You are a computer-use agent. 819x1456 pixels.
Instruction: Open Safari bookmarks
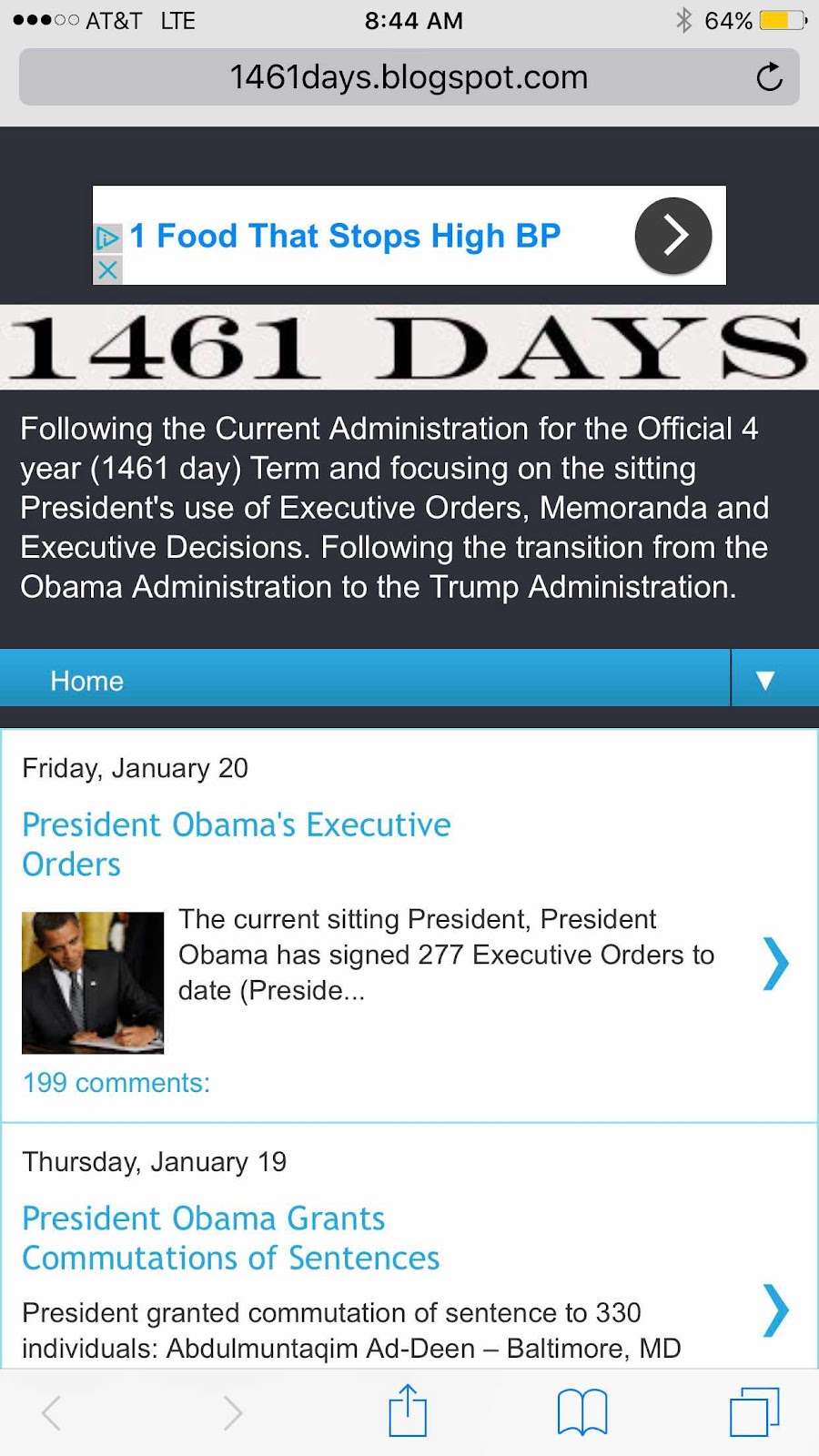tap(582, 1412)
